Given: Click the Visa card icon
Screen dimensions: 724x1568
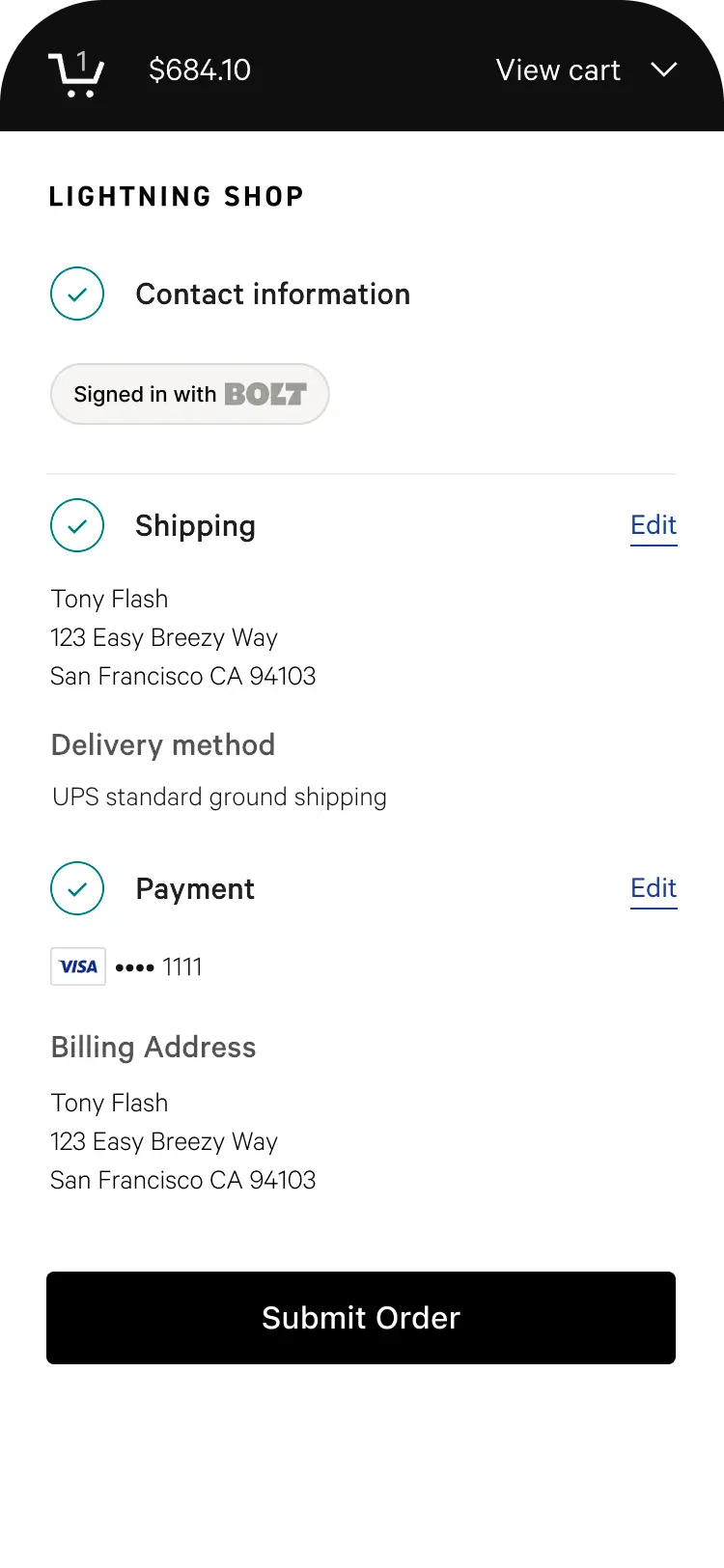Looking at the screenshot, I should coord(77,966).
